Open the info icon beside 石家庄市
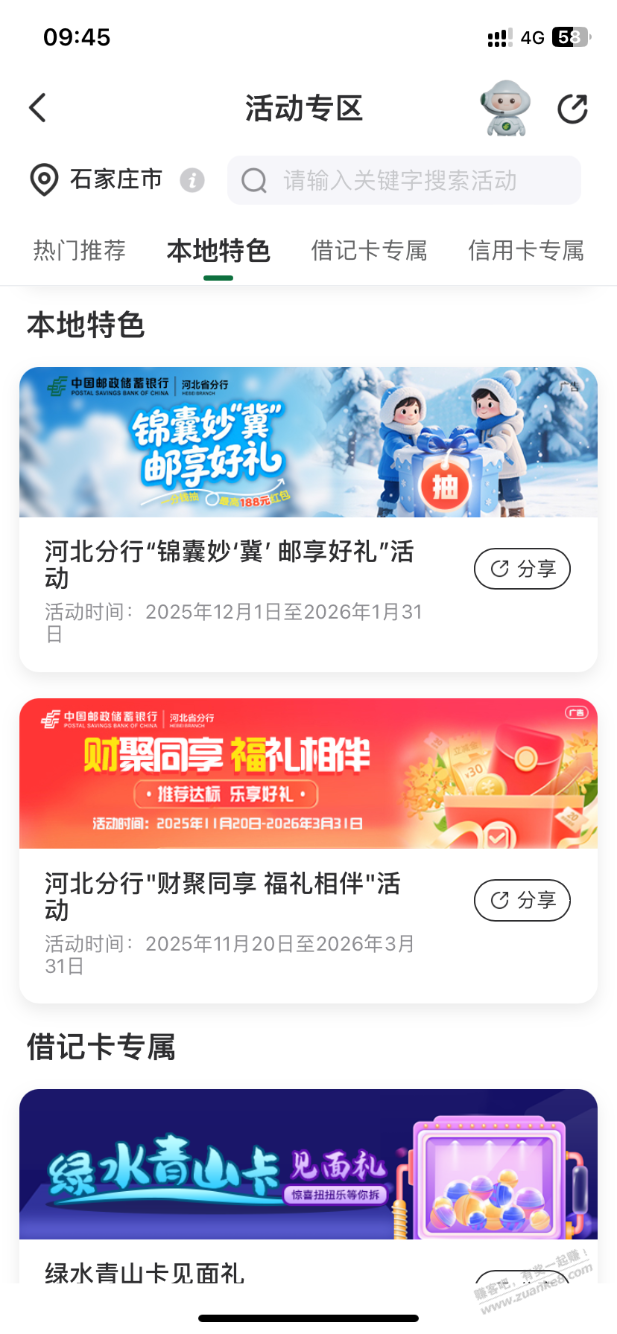The height and width of the screenshot is (1334, 617). pos(192,181)
